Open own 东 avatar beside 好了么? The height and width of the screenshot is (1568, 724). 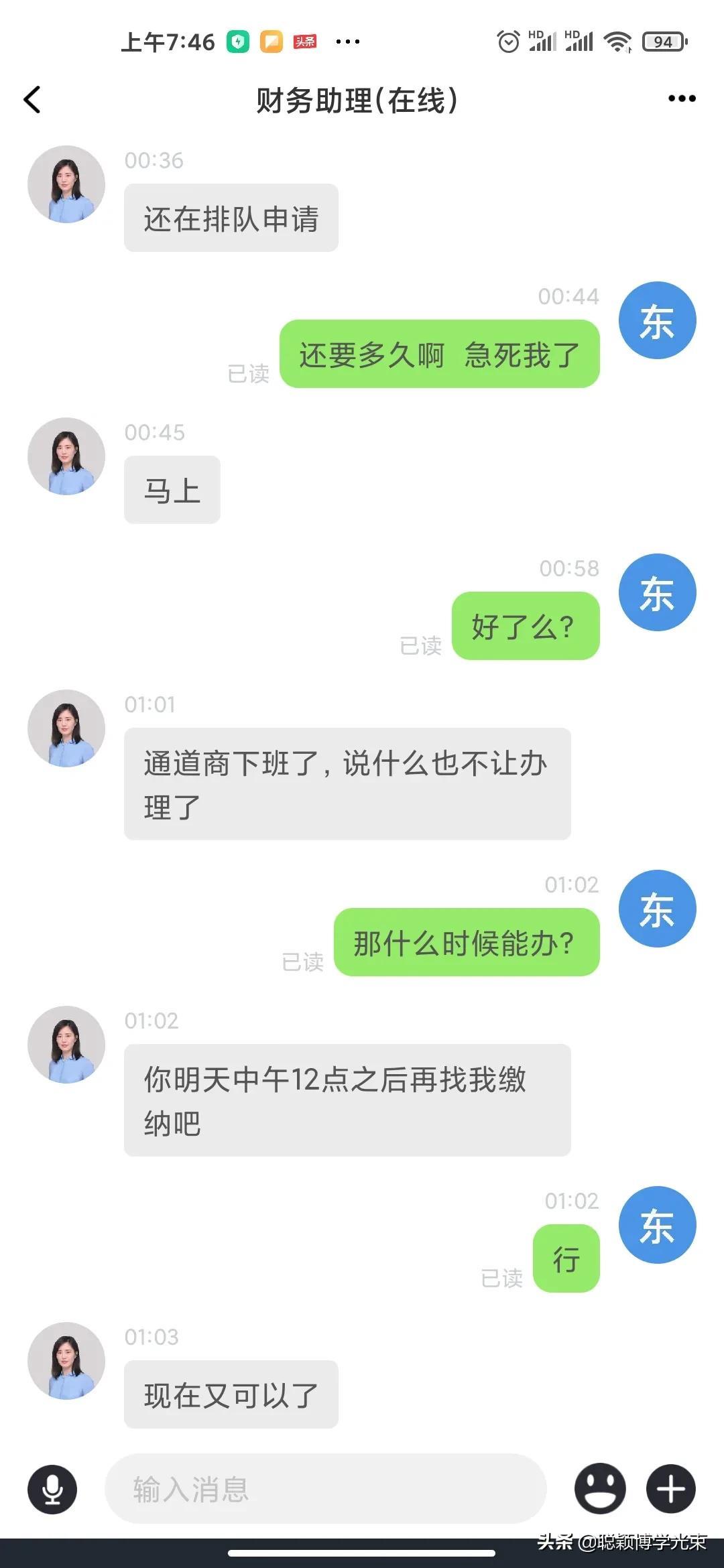[x=657, y=592]
